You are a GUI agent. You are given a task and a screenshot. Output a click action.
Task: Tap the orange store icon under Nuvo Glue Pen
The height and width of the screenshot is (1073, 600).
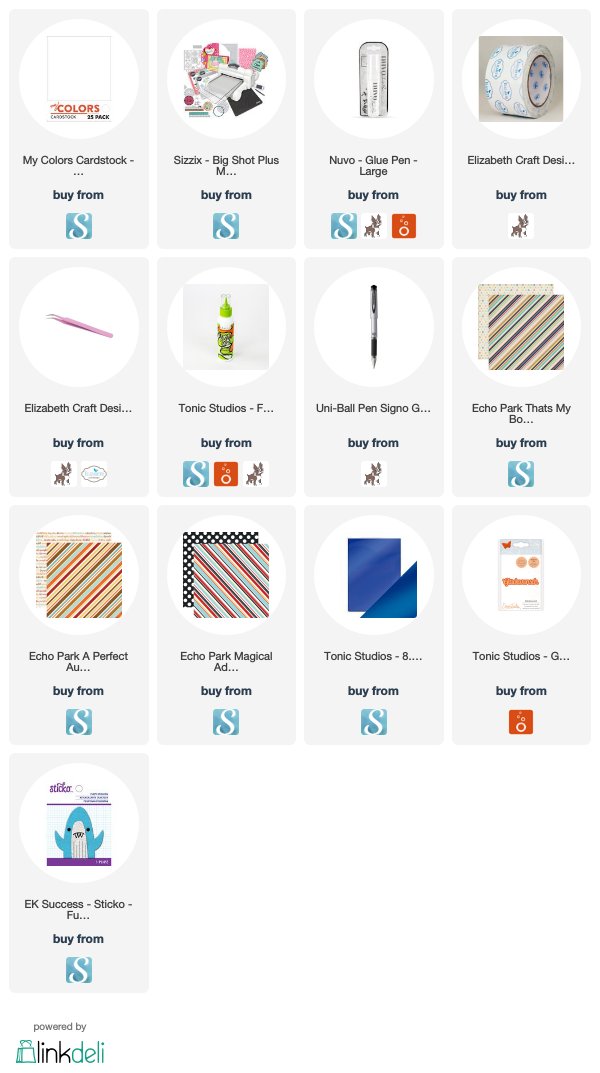(404, 226)
